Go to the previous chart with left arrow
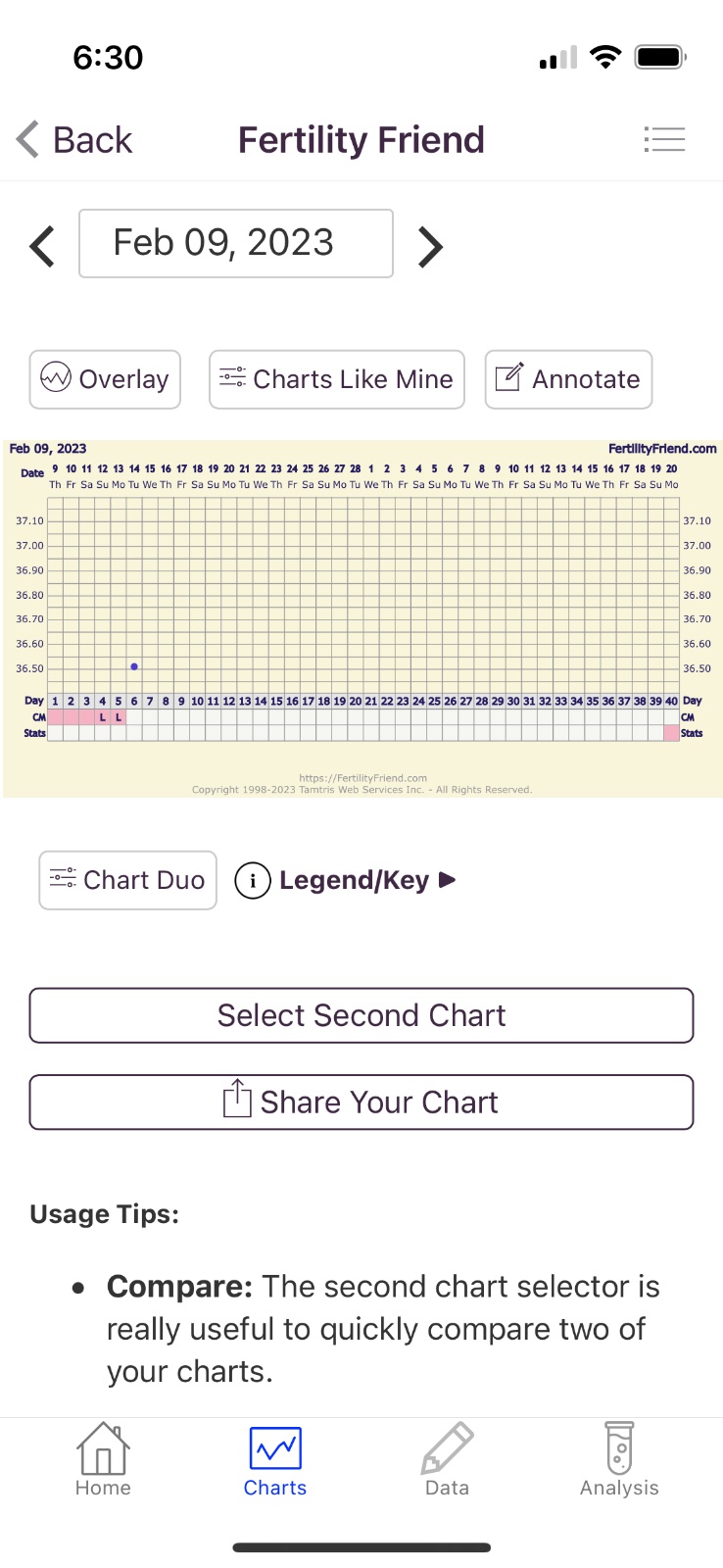The width and height of the screenshot is (723, 1568). tap(42, 246)
